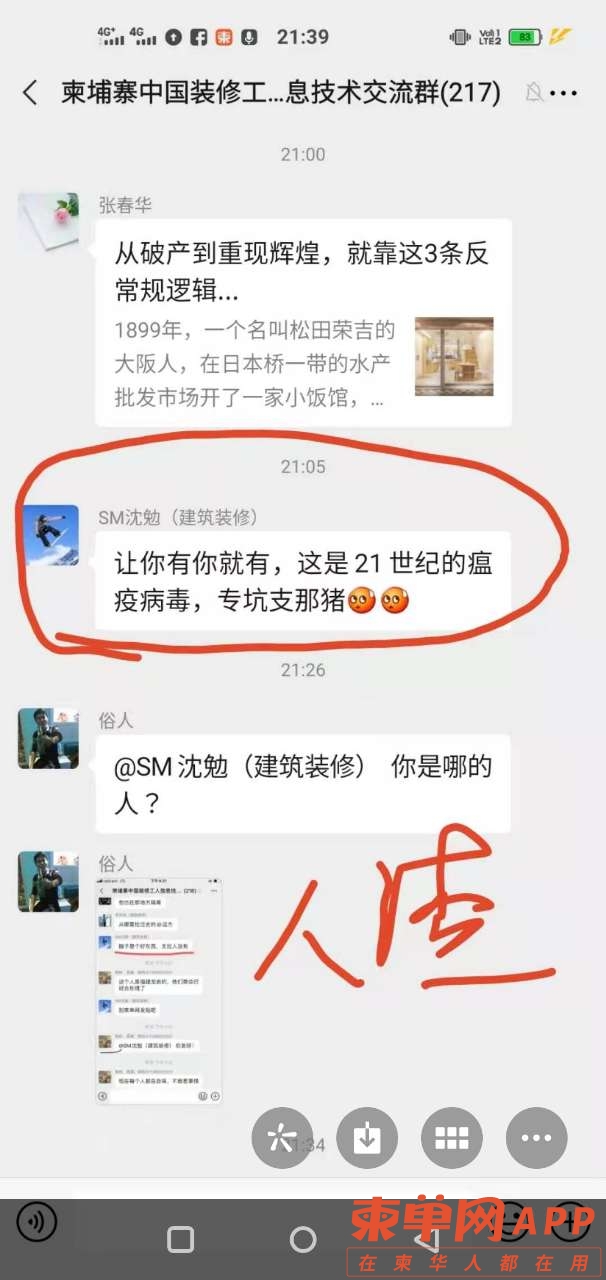Tap 张春华's avatar

pyautogui.click(x=48, y=222)
